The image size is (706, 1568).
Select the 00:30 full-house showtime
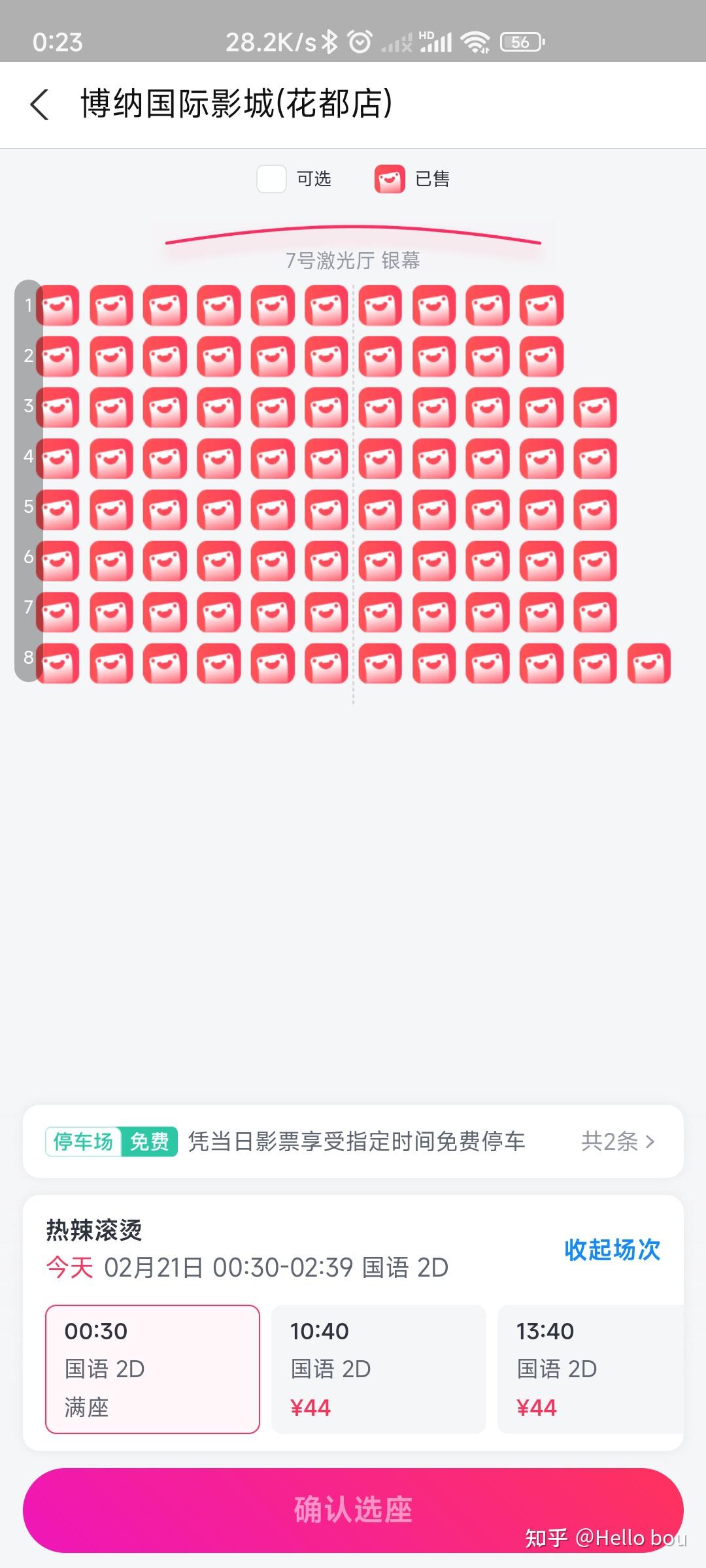[152, 1369]
